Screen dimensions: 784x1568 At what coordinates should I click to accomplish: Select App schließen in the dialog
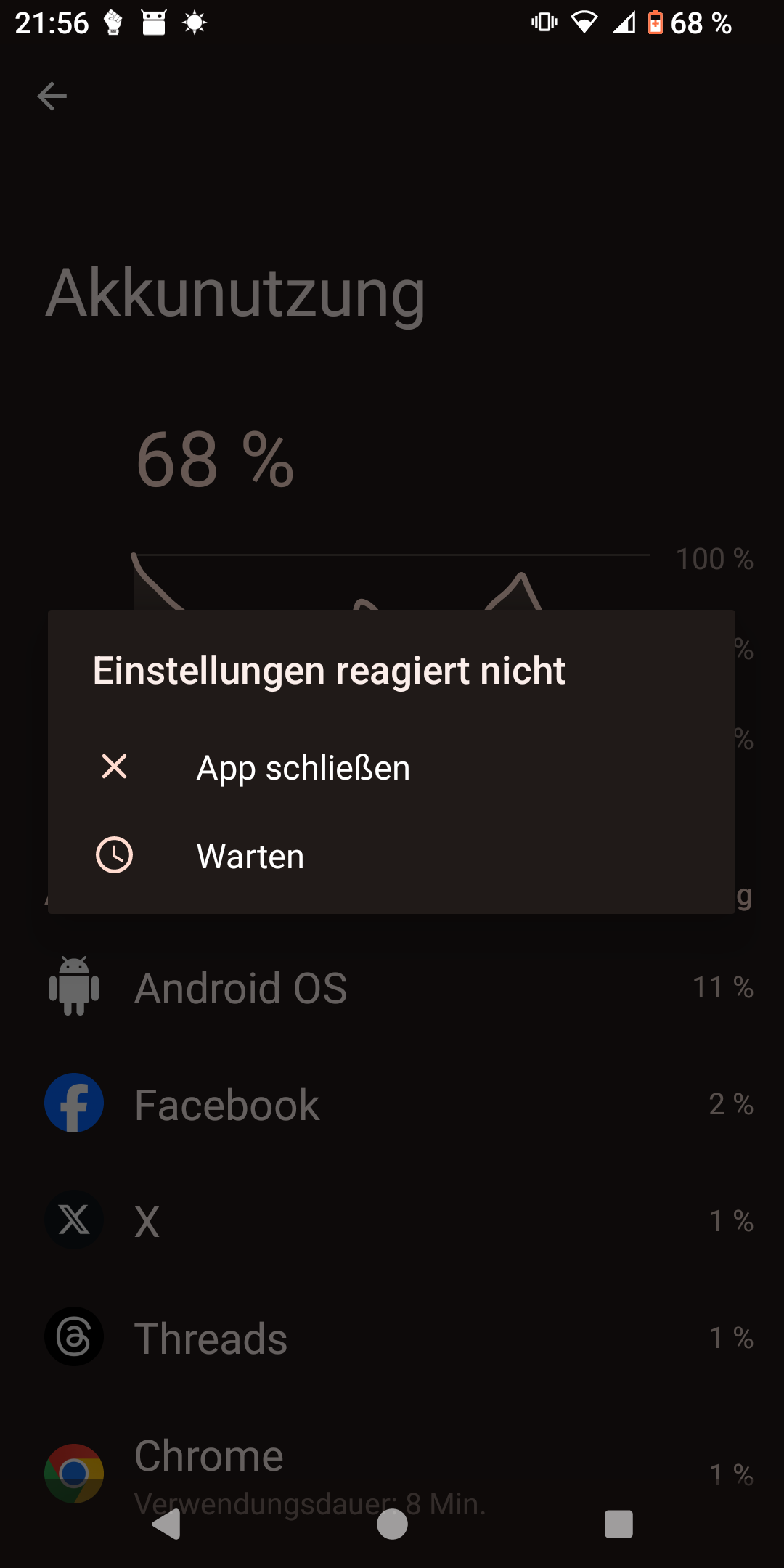click(391, 767)
